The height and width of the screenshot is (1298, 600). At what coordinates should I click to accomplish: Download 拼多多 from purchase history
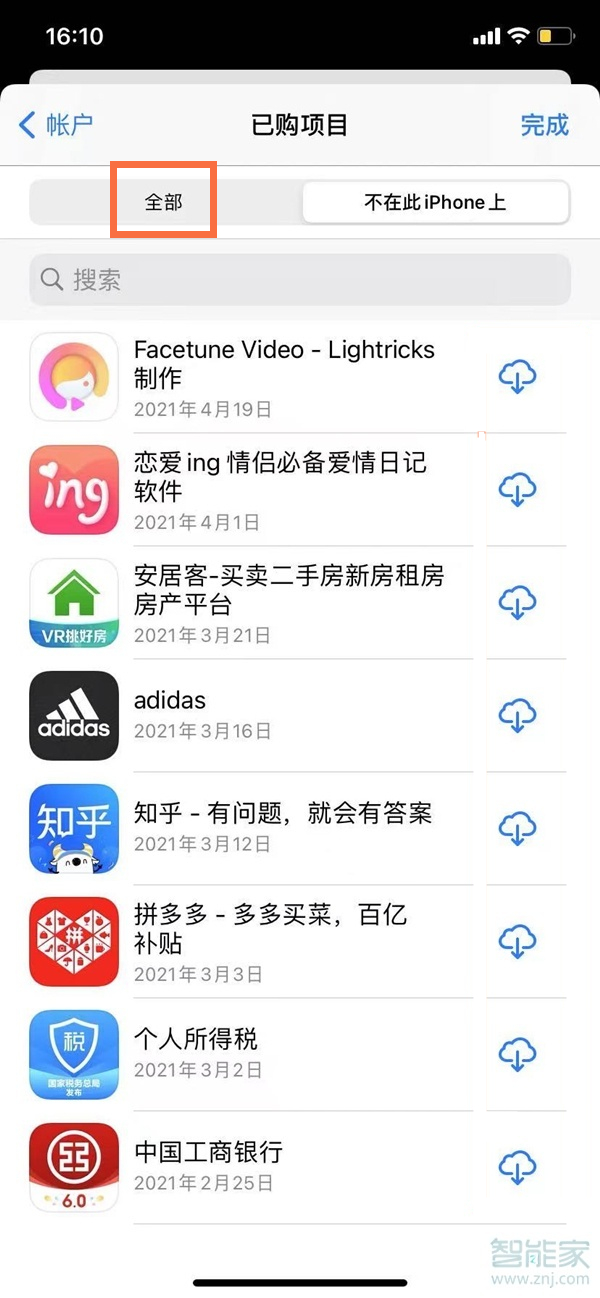click(517, 941)
